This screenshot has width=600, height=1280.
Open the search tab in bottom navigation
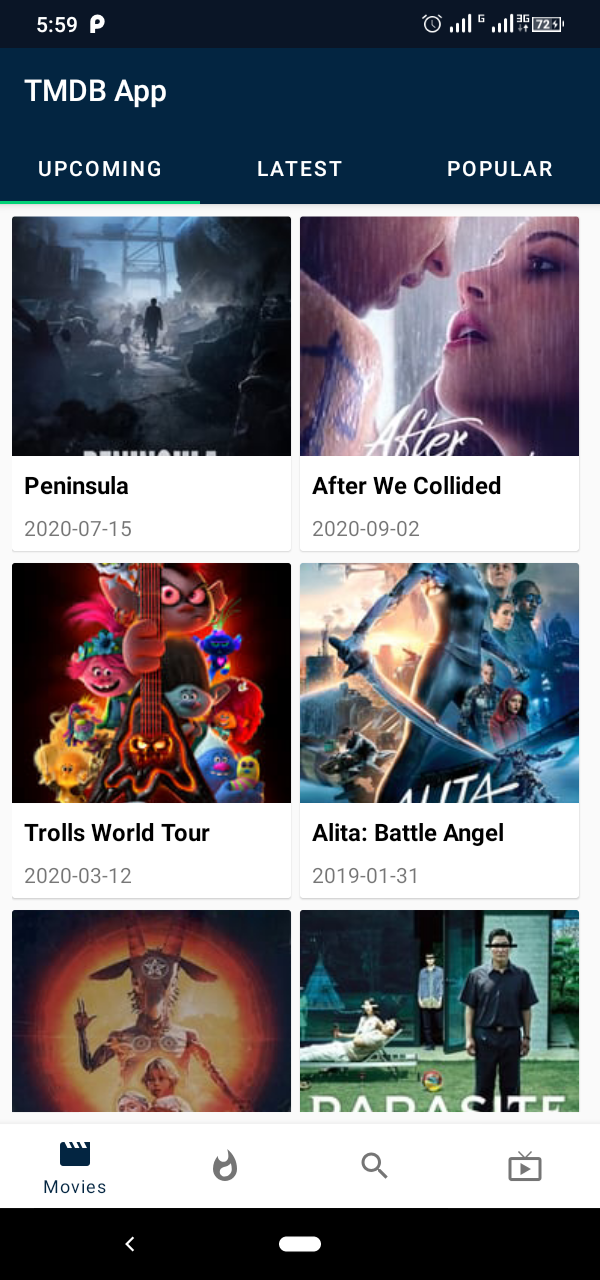coord(375,1165)
